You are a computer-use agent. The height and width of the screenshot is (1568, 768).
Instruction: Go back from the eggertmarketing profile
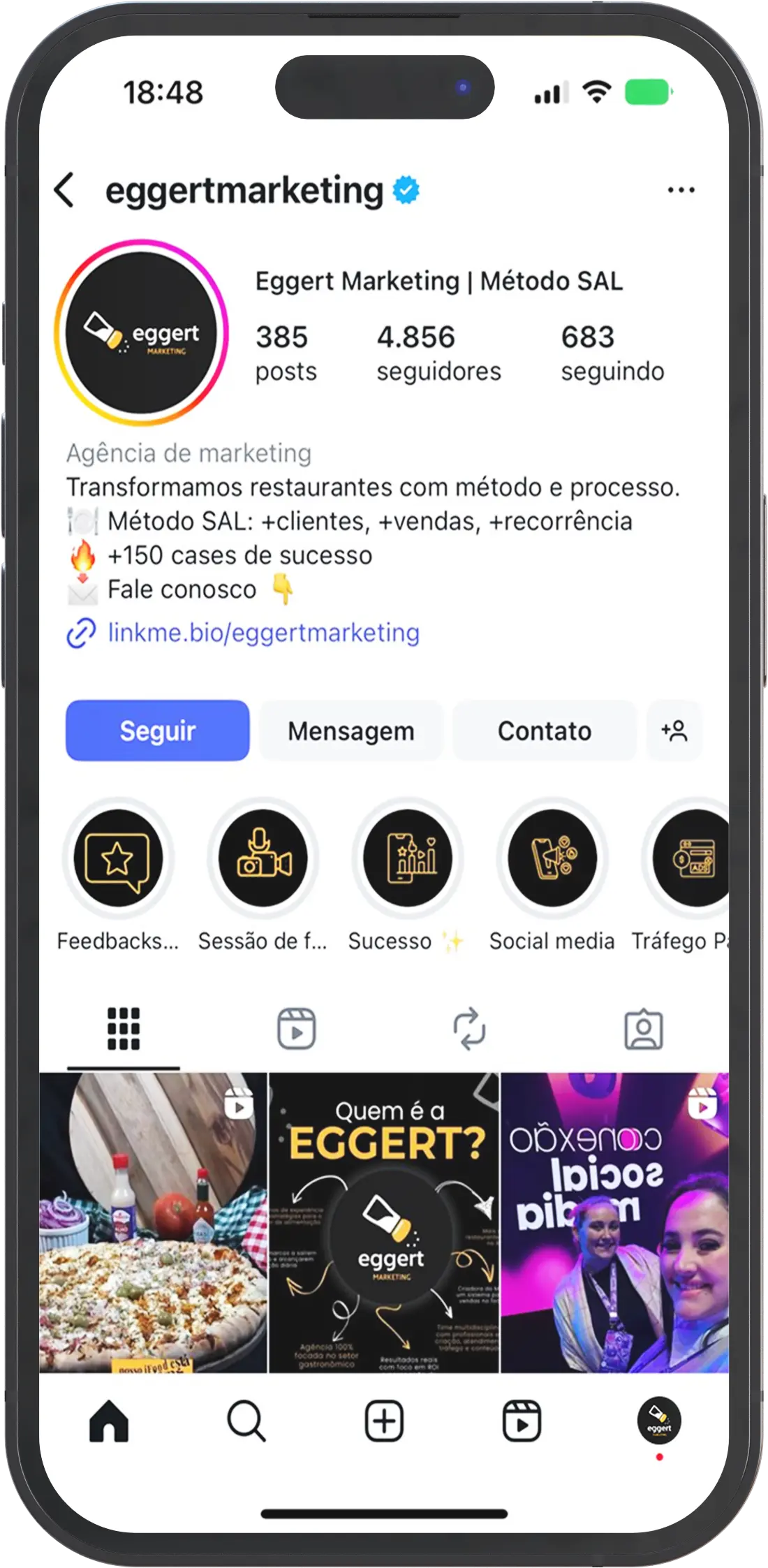pos(64,191)
